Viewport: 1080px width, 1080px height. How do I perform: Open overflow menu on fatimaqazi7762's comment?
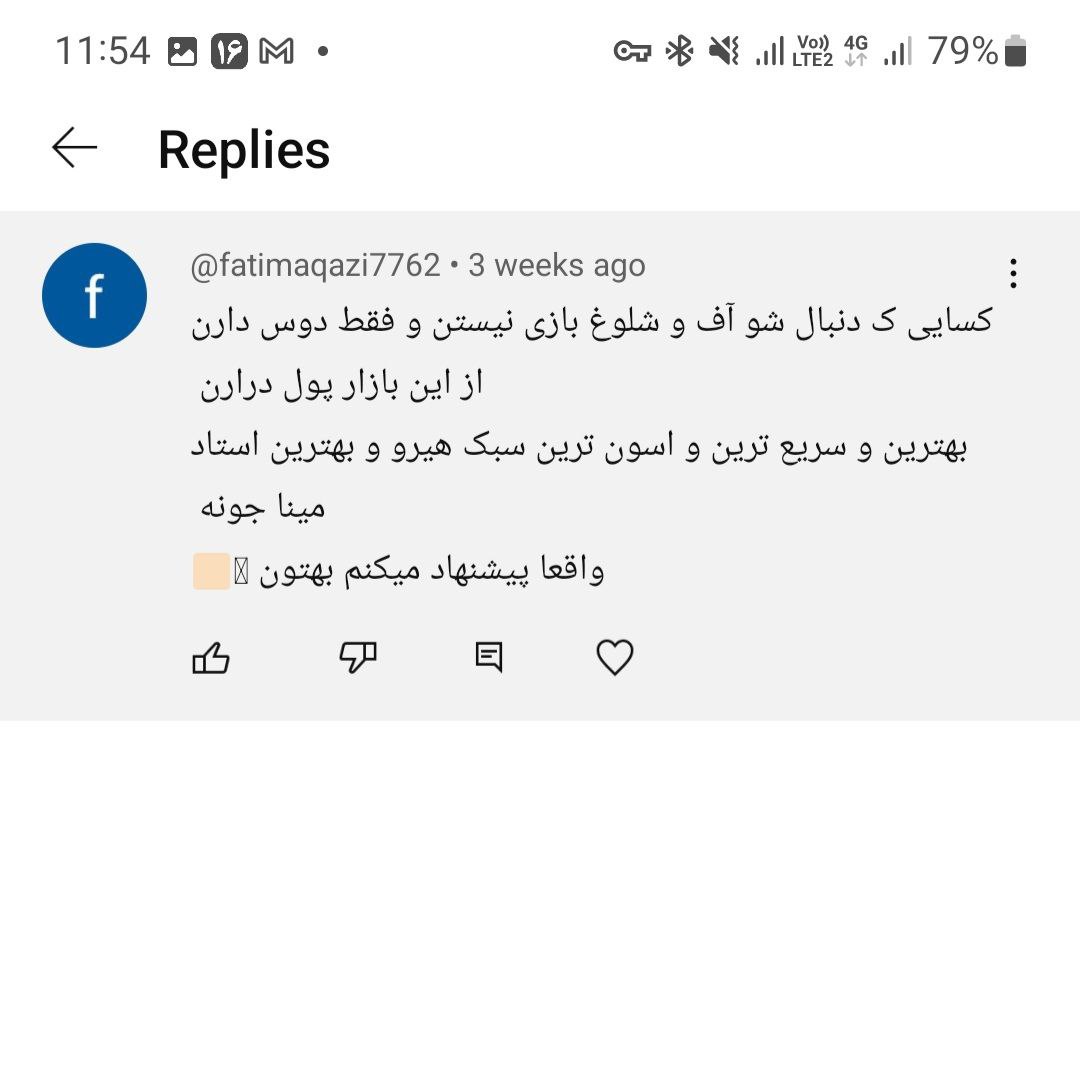point(1013,273)
